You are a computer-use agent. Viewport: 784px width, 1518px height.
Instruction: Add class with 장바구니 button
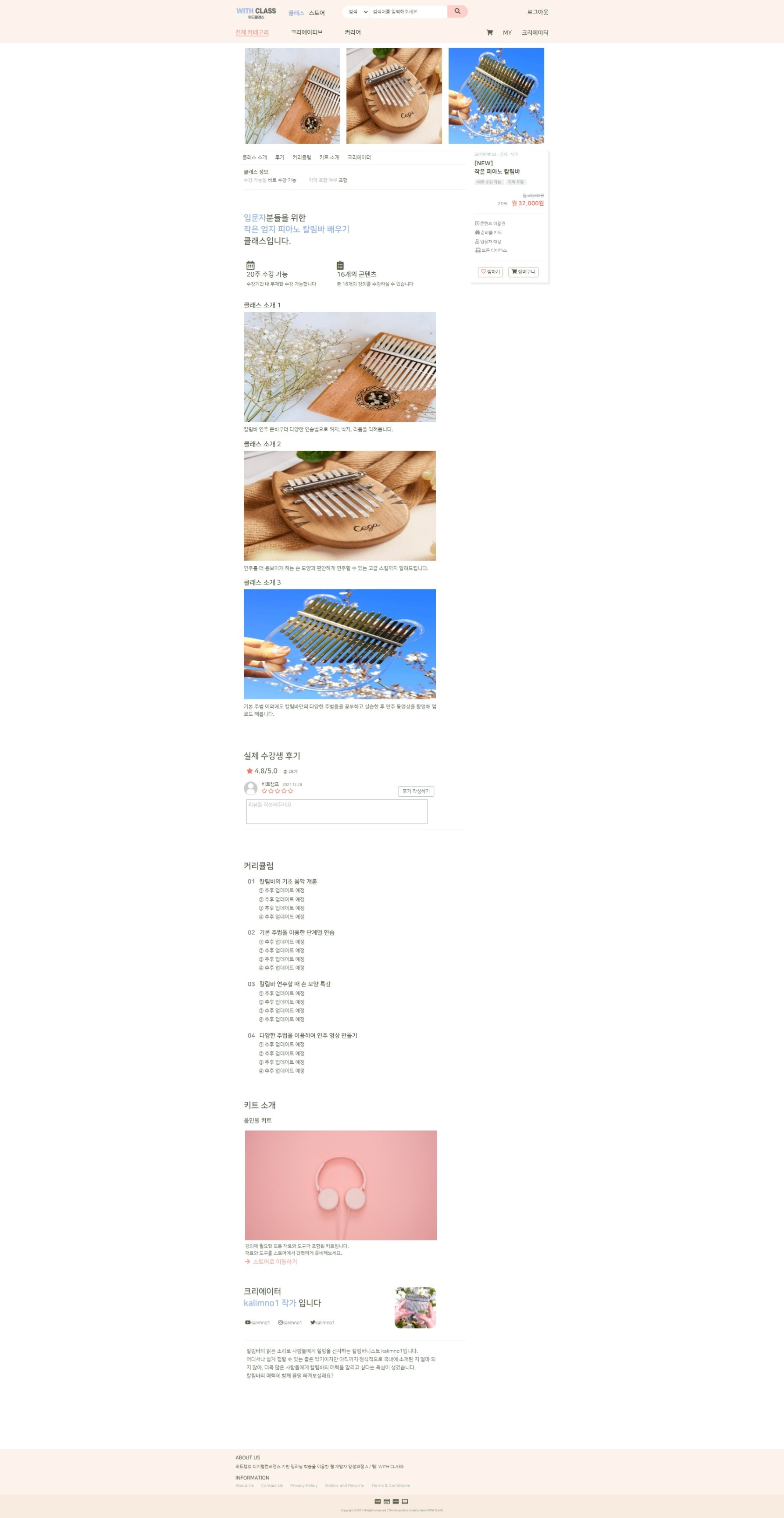[x=524, y=272]
